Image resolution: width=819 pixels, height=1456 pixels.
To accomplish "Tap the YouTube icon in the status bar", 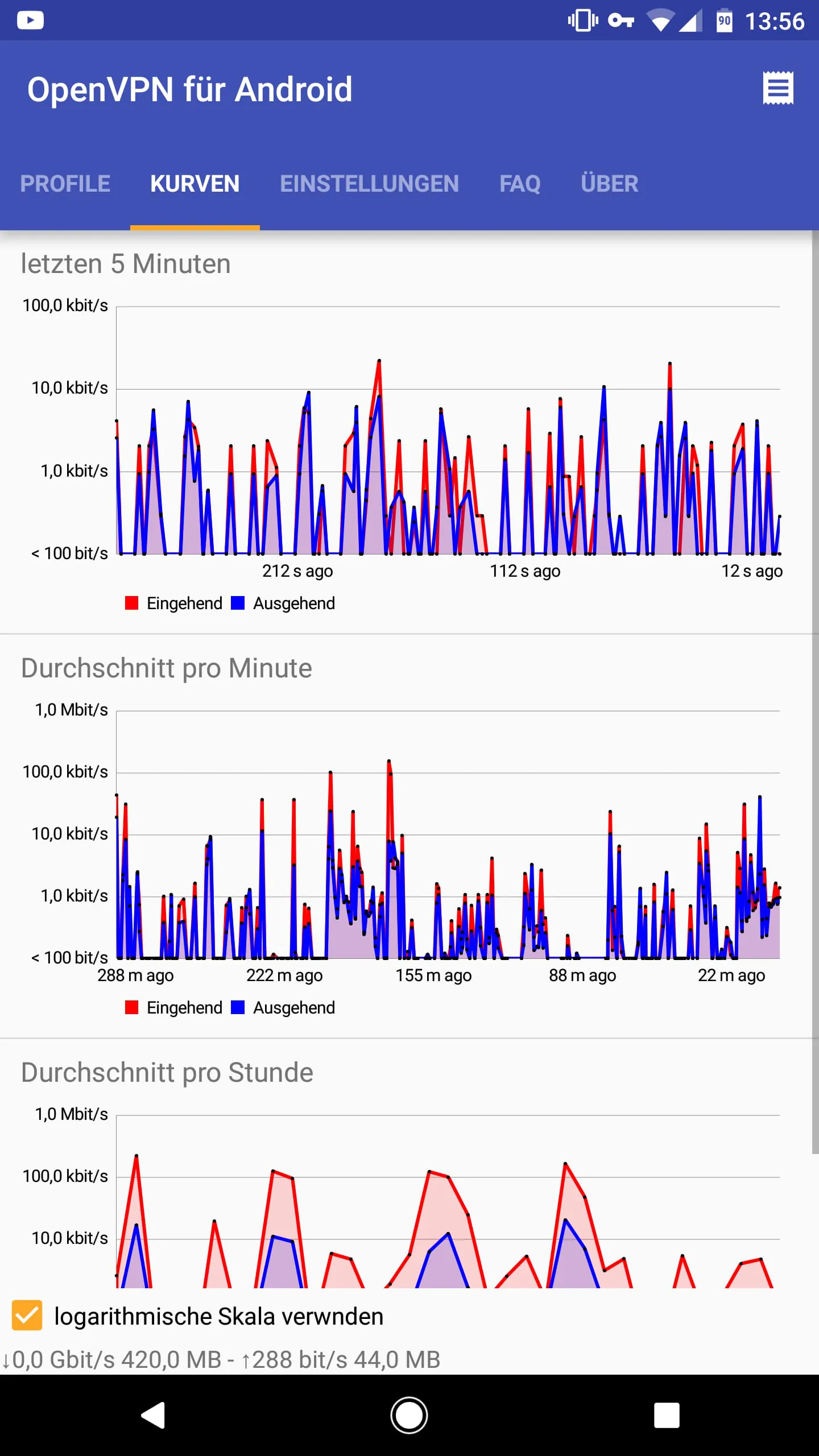I will (31, 20).
